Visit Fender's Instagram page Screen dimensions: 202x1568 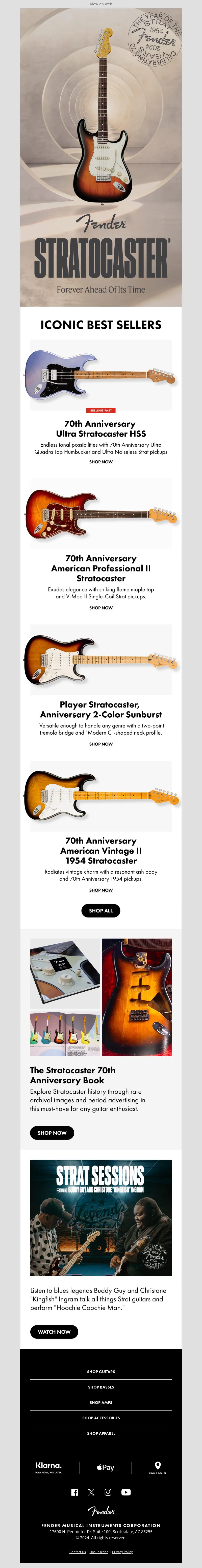tap(108, 1492)
